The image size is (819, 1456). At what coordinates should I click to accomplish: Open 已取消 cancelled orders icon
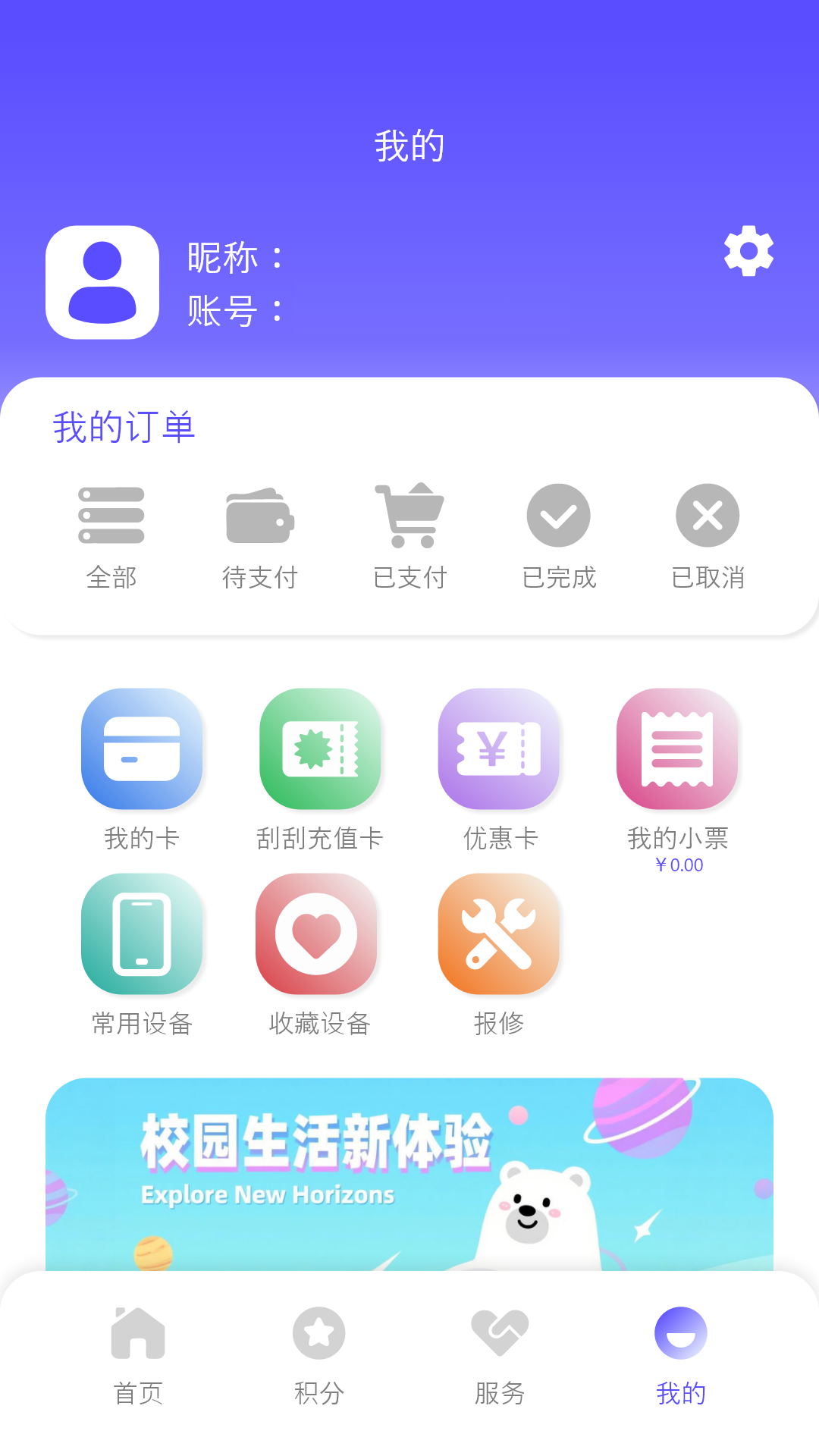click(707, 516)
